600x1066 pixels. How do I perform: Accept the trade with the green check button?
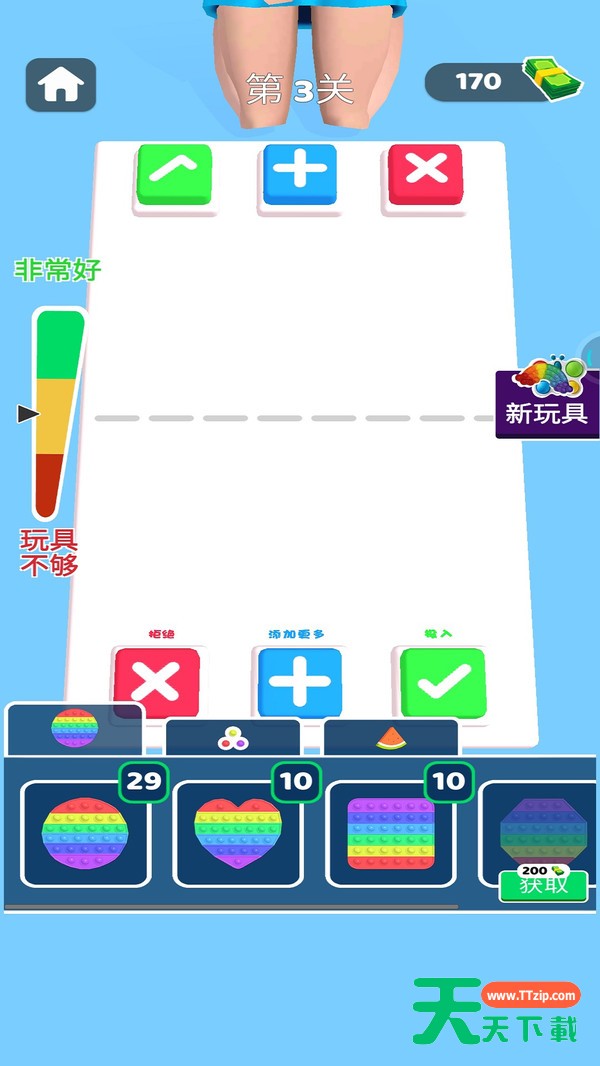coord(443,683)
